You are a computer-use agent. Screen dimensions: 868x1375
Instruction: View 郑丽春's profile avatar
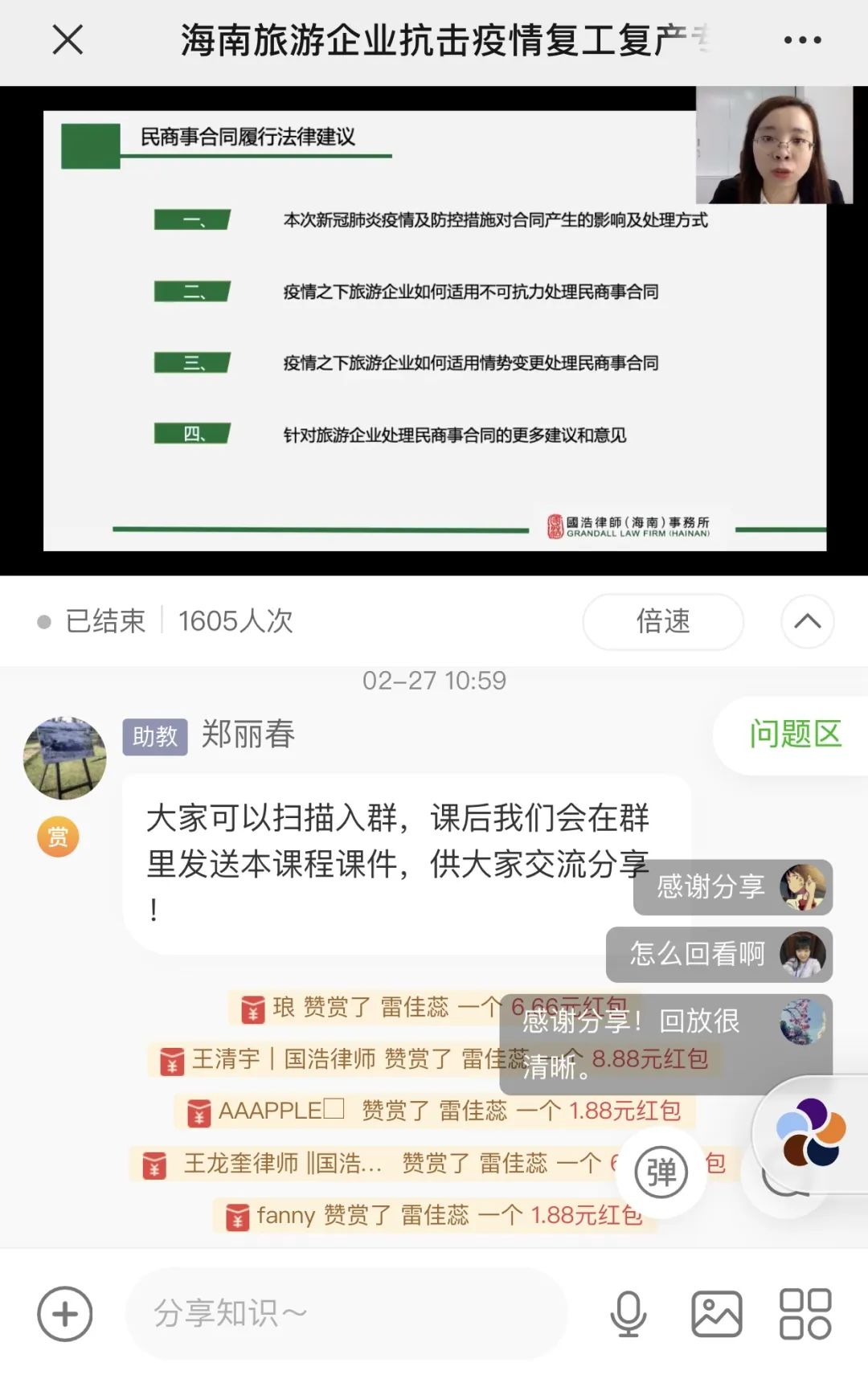pyautogui.click(x=65, y=758)
